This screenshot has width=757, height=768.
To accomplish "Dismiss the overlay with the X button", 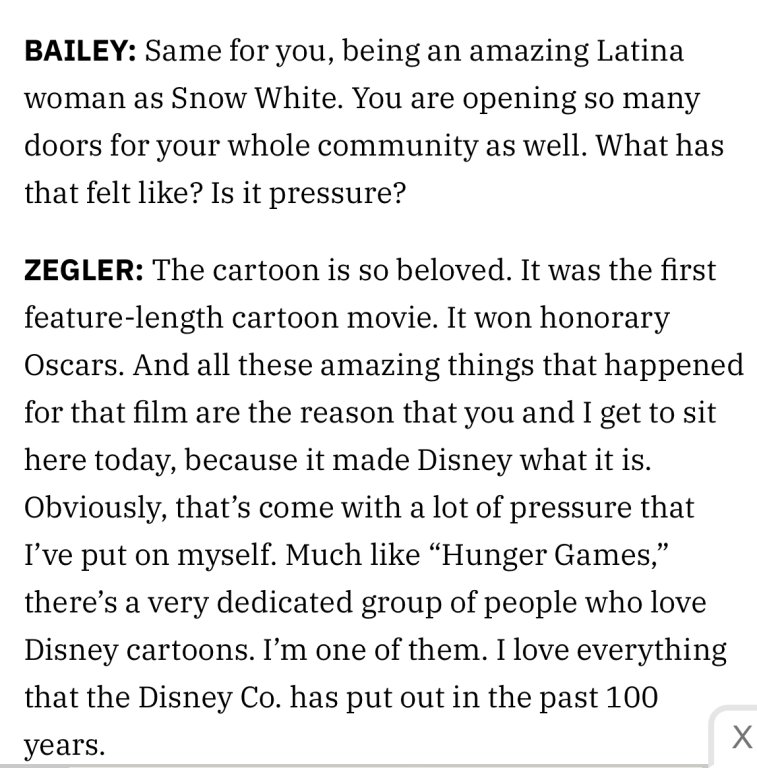I will (741, 739).
